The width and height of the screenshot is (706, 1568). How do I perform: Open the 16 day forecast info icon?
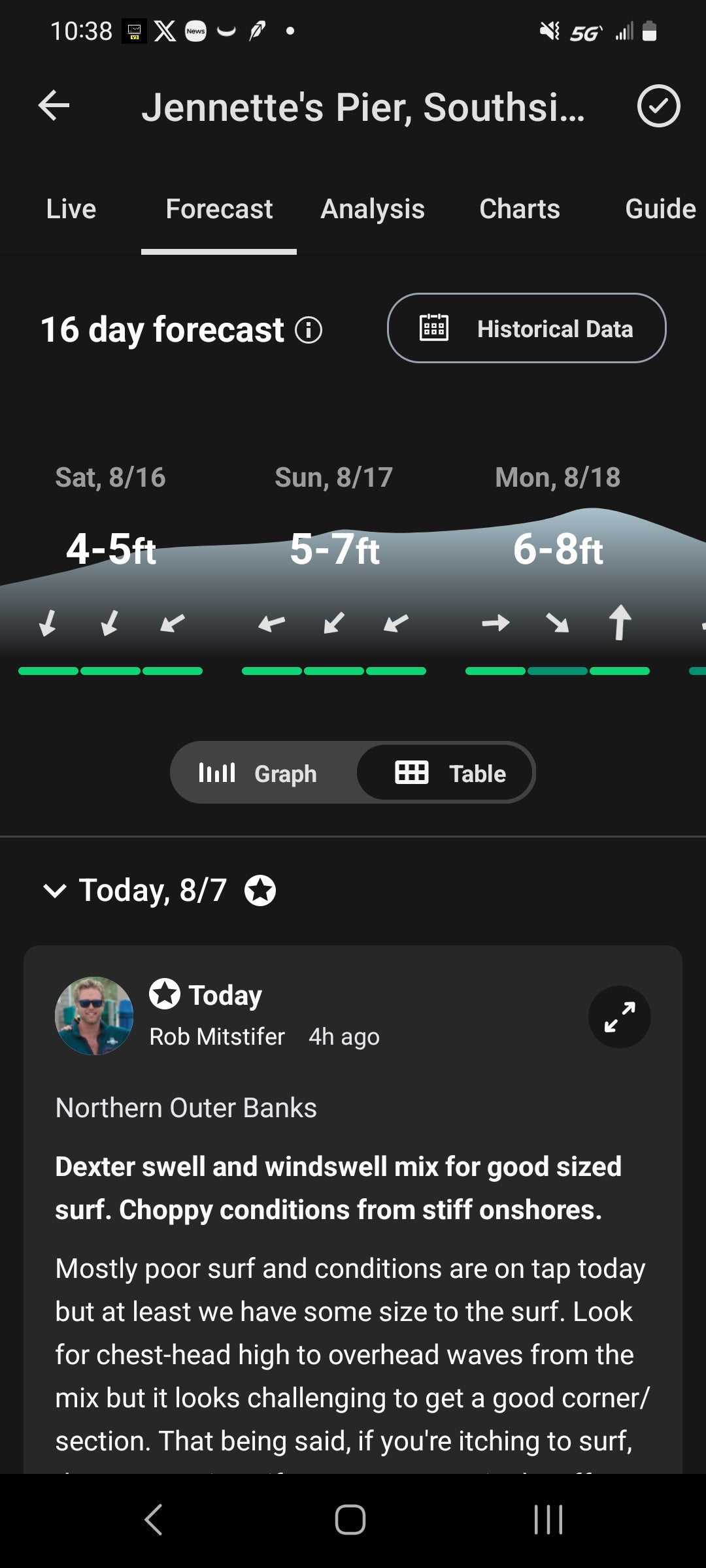point(309,330)
